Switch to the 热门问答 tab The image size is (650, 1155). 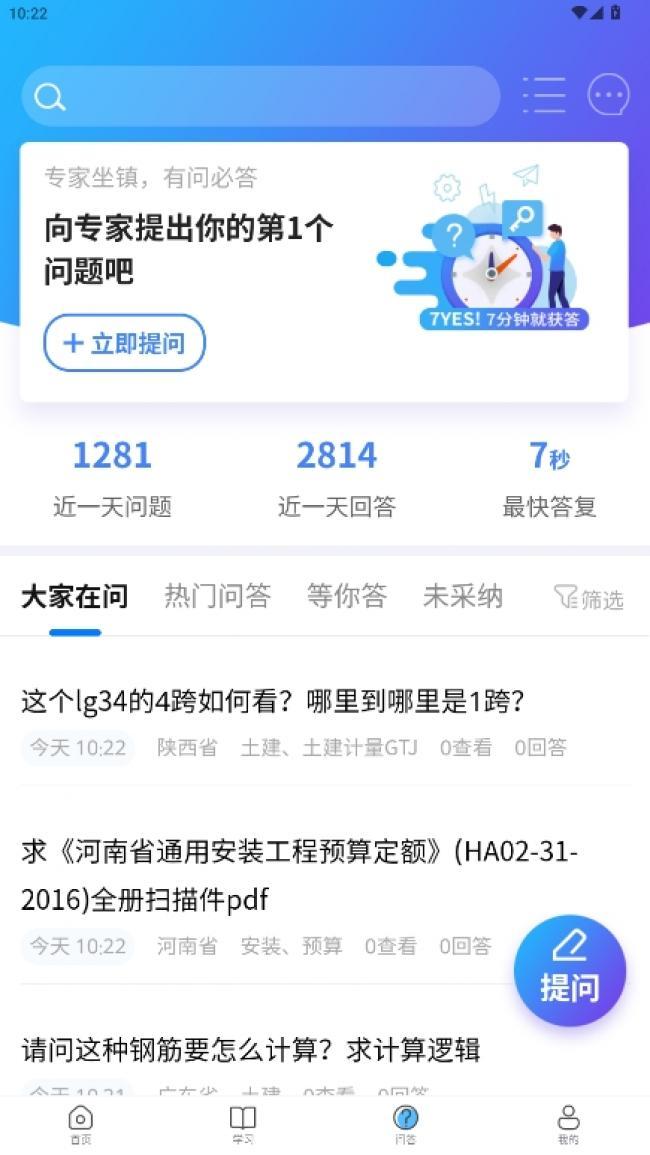pos(217,597)
